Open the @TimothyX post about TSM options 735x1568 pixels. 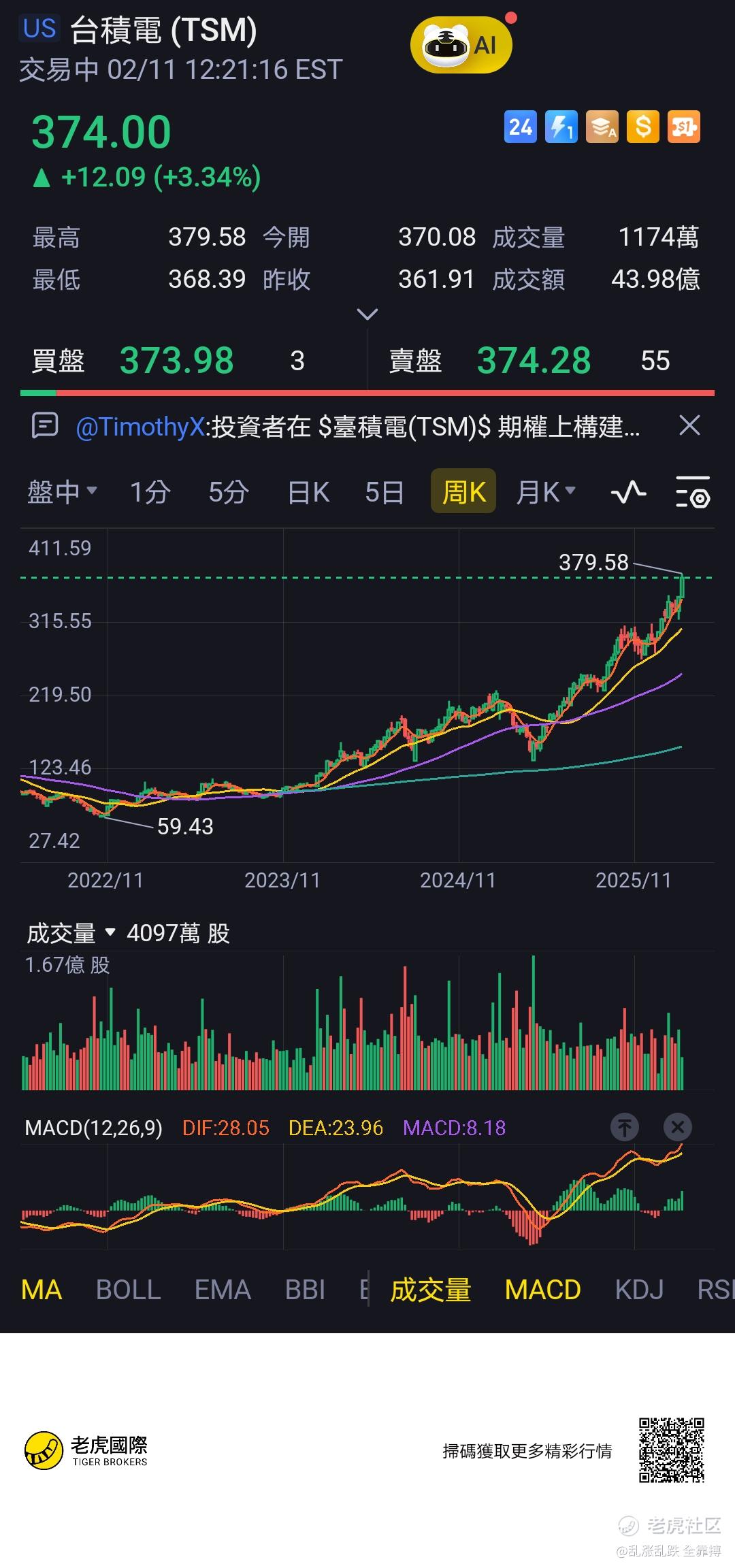357,427
